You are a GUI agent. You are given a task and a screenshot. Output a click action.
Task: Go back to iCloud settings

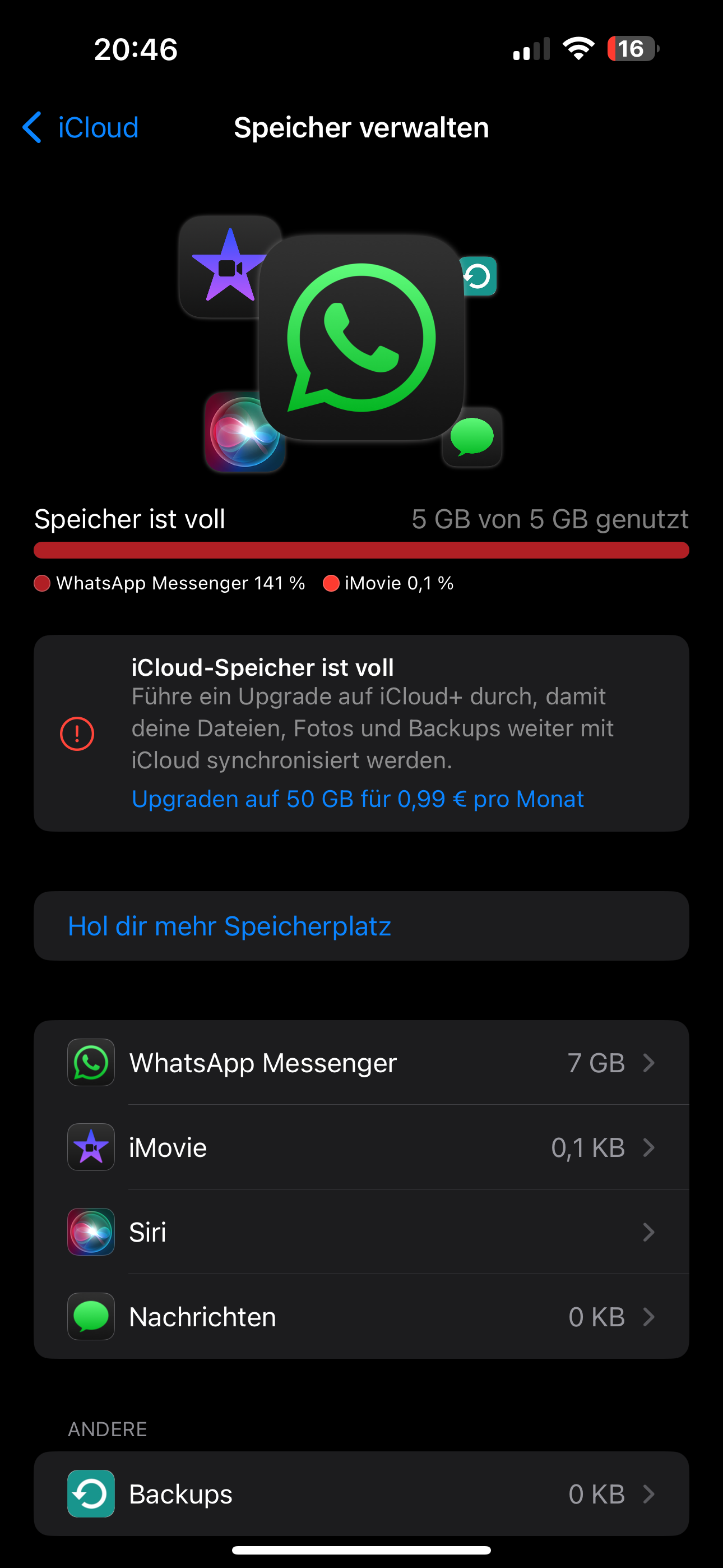point(80,127)
